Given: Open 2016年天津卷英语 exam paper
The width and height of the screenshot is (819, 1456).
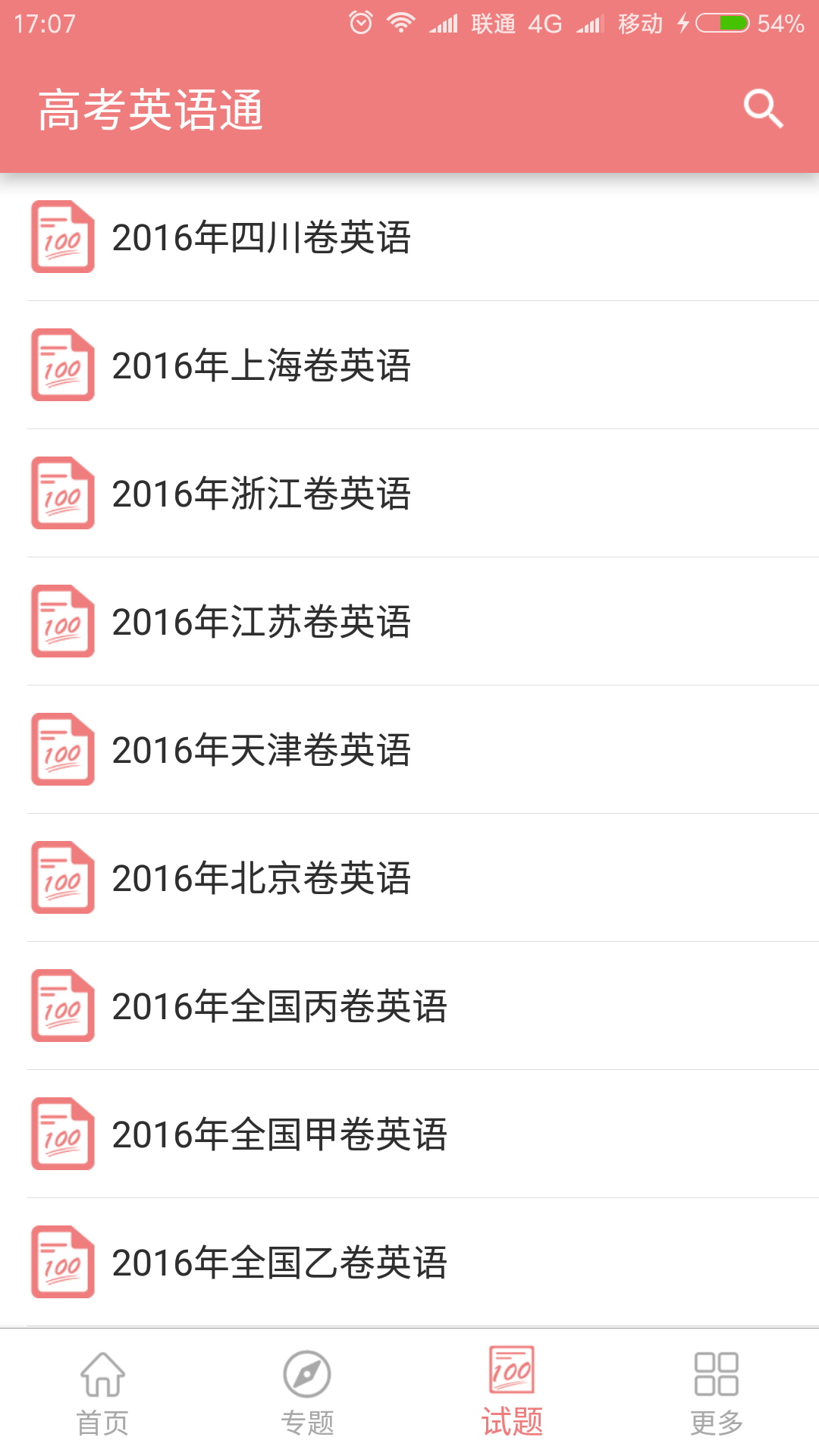Looking at the screenshot, I should pyautogui.click(x=264, y=751).
